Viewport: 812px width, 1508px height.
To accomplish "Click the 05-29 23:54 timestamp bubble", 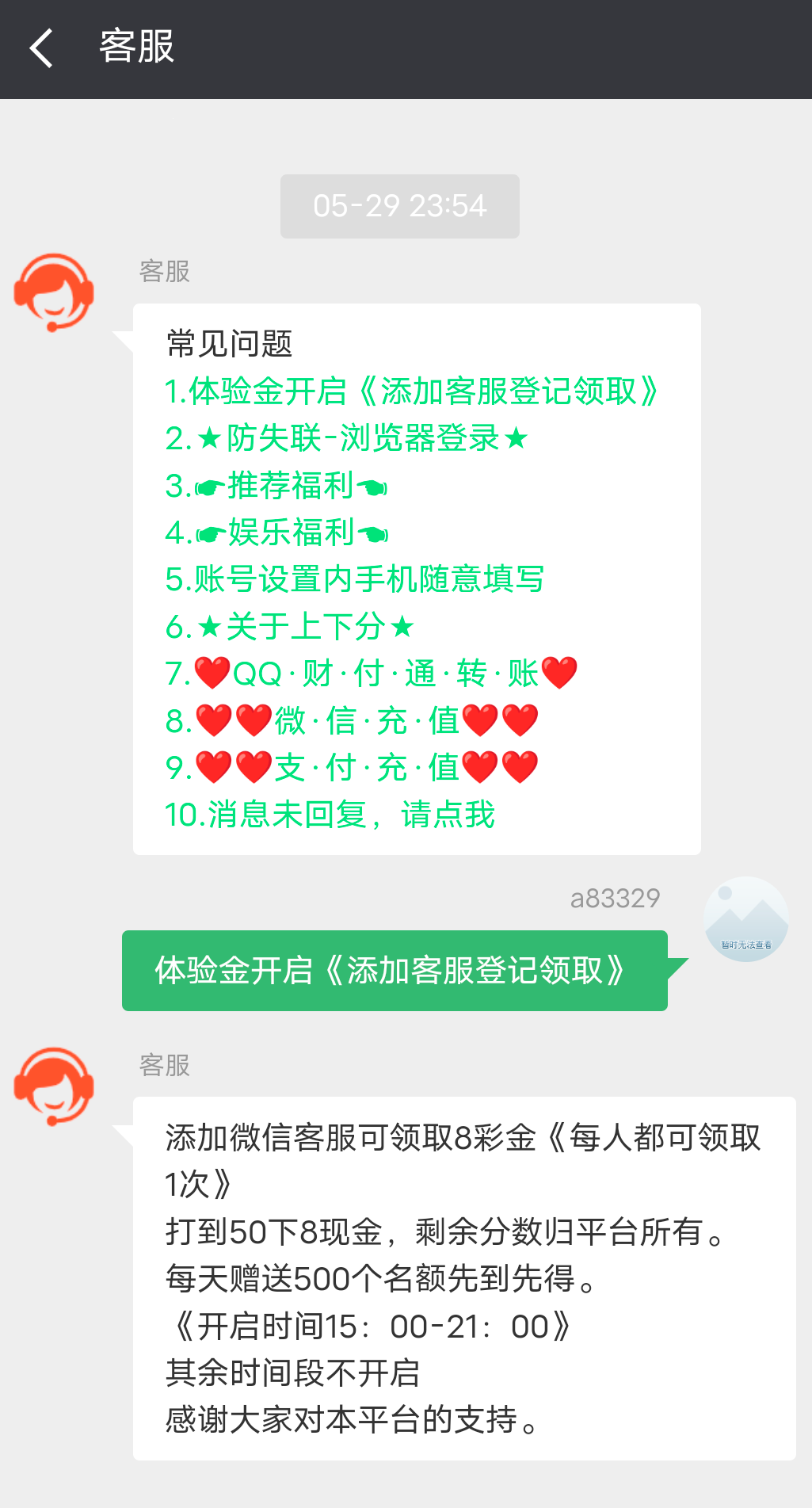I will point(398,205).
